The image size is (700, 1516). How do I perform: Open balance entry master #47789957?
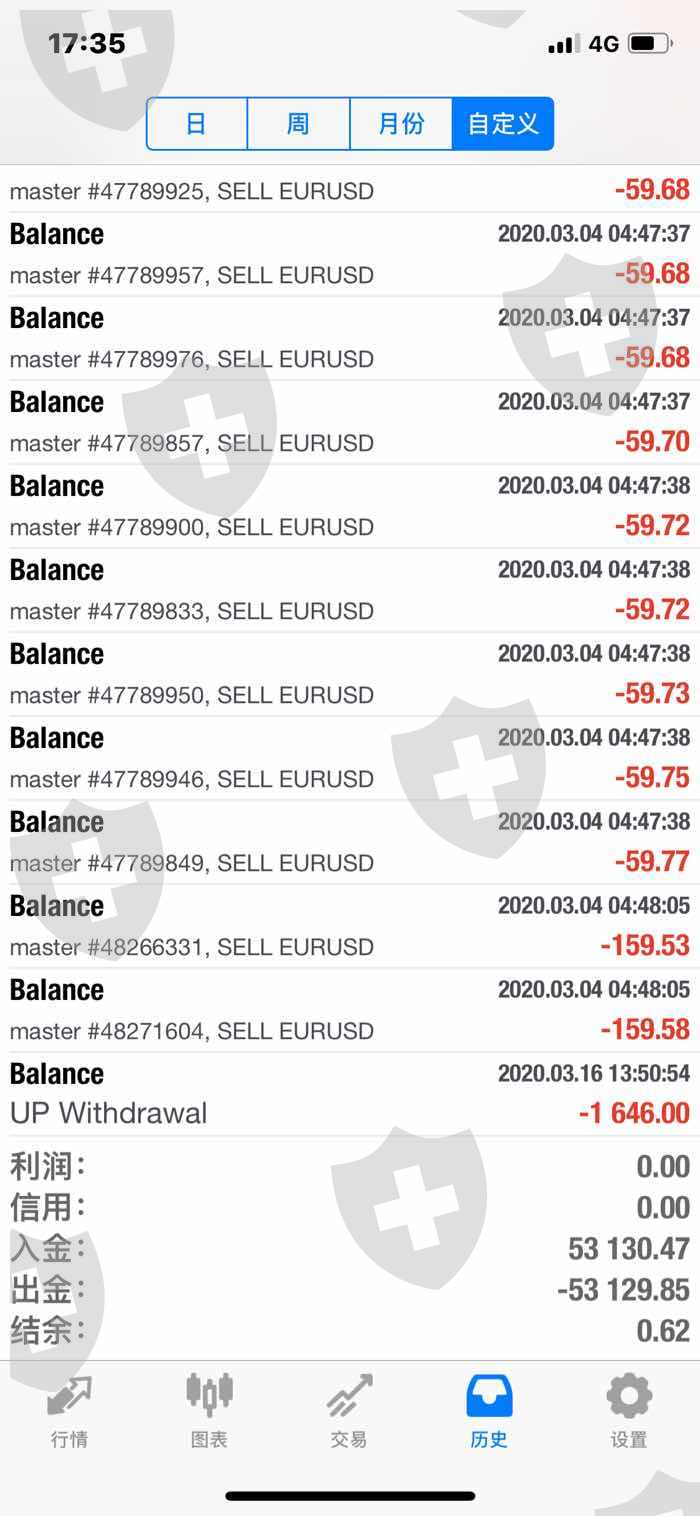(350, 254)
